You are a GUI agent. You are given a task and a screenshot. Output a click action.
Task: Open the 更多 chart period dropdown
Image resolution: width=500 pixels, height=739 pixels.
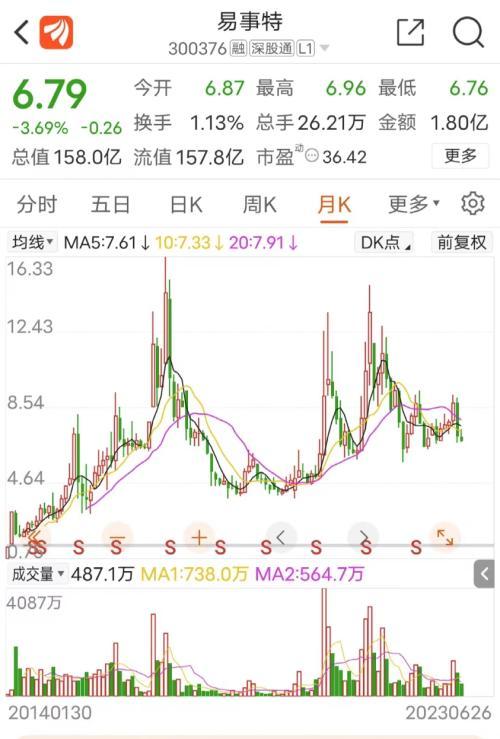tap(414, 204)
